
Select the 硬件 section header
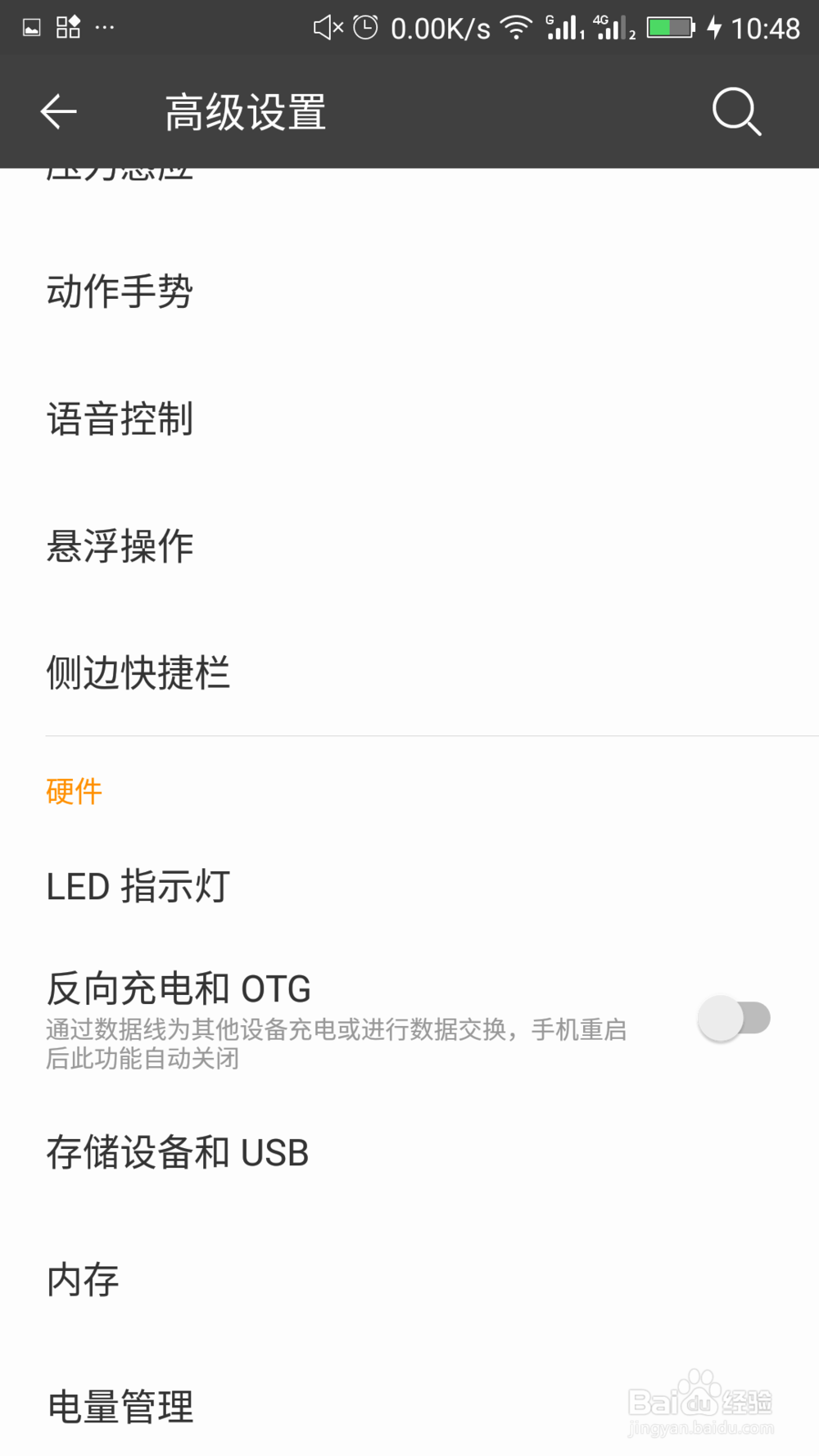click(x=73, y=790)
